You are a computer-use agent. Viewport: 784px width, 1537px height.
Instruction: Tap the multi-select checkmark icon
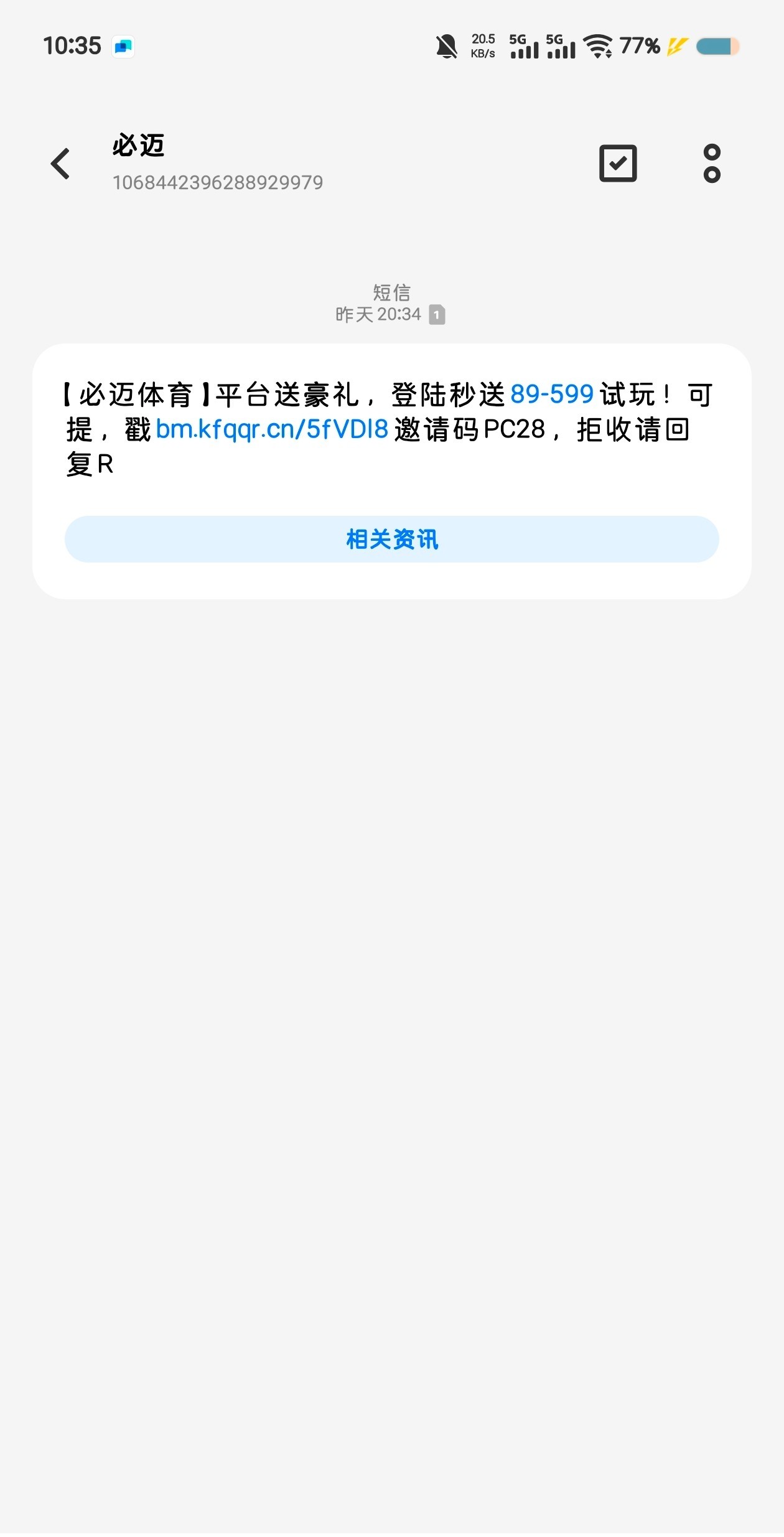pos(617,164)
